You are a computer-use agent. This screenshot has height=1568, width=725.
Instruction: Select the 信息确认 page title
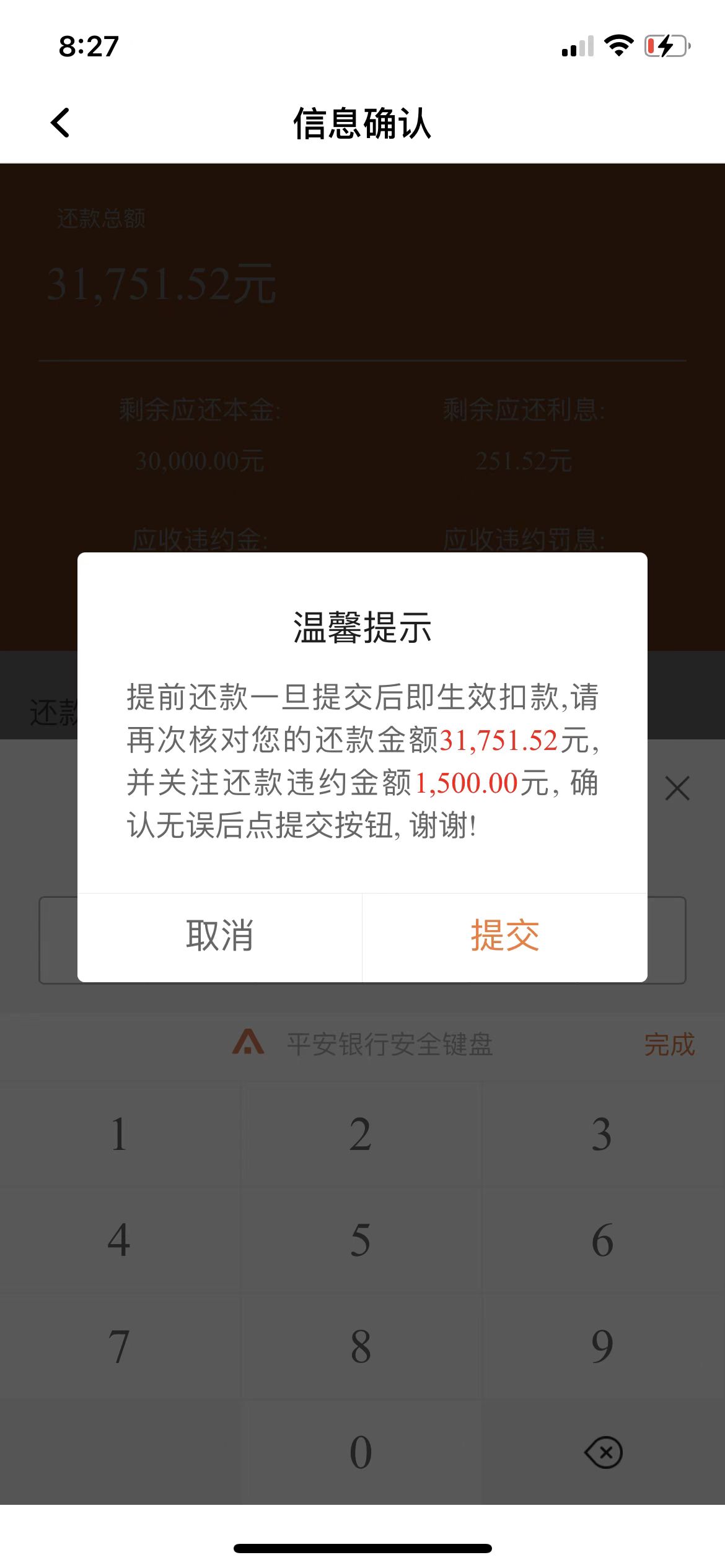pyautogui.click(x=362, y=124)
